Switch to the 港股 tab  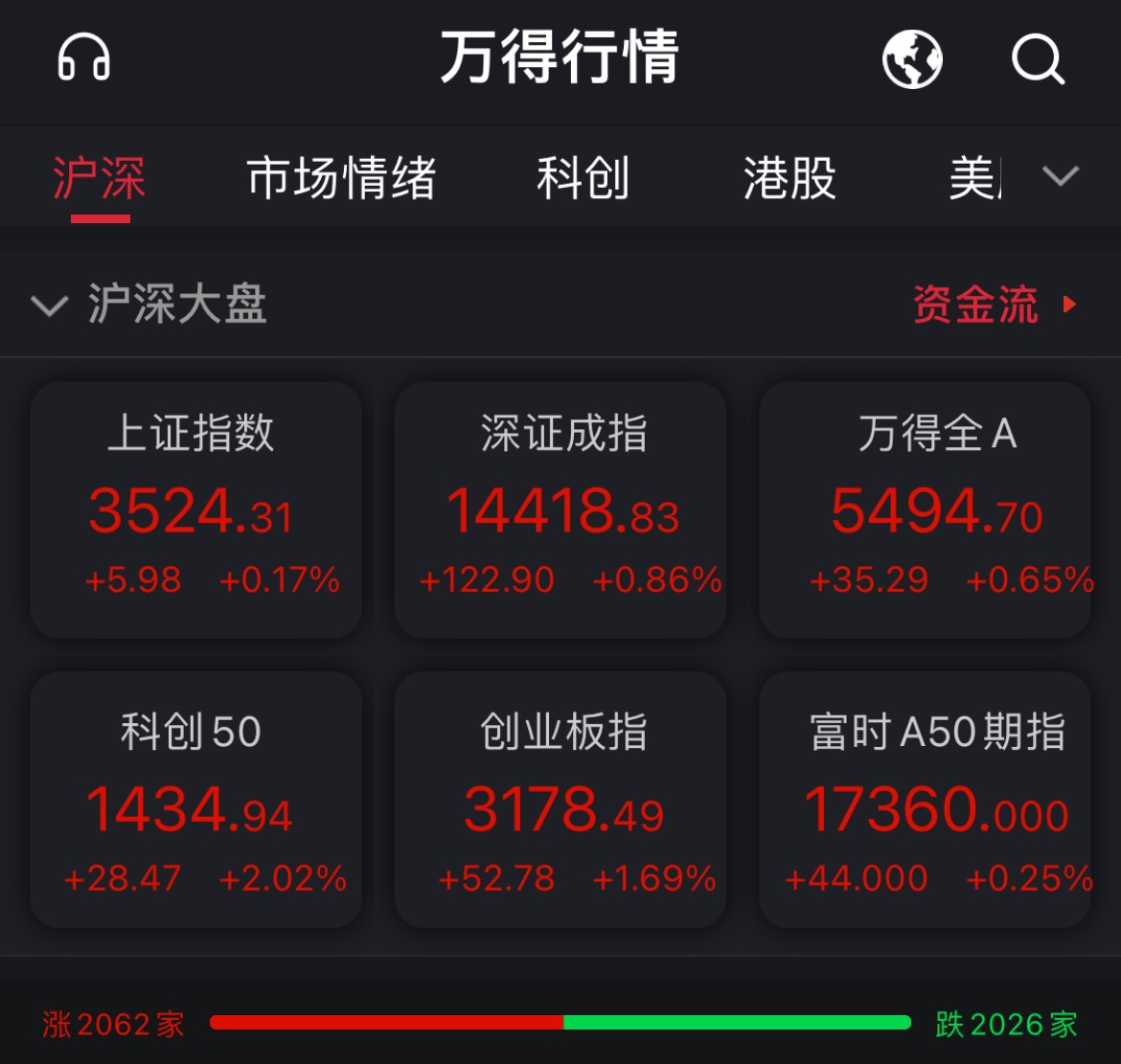pos(789,180)
